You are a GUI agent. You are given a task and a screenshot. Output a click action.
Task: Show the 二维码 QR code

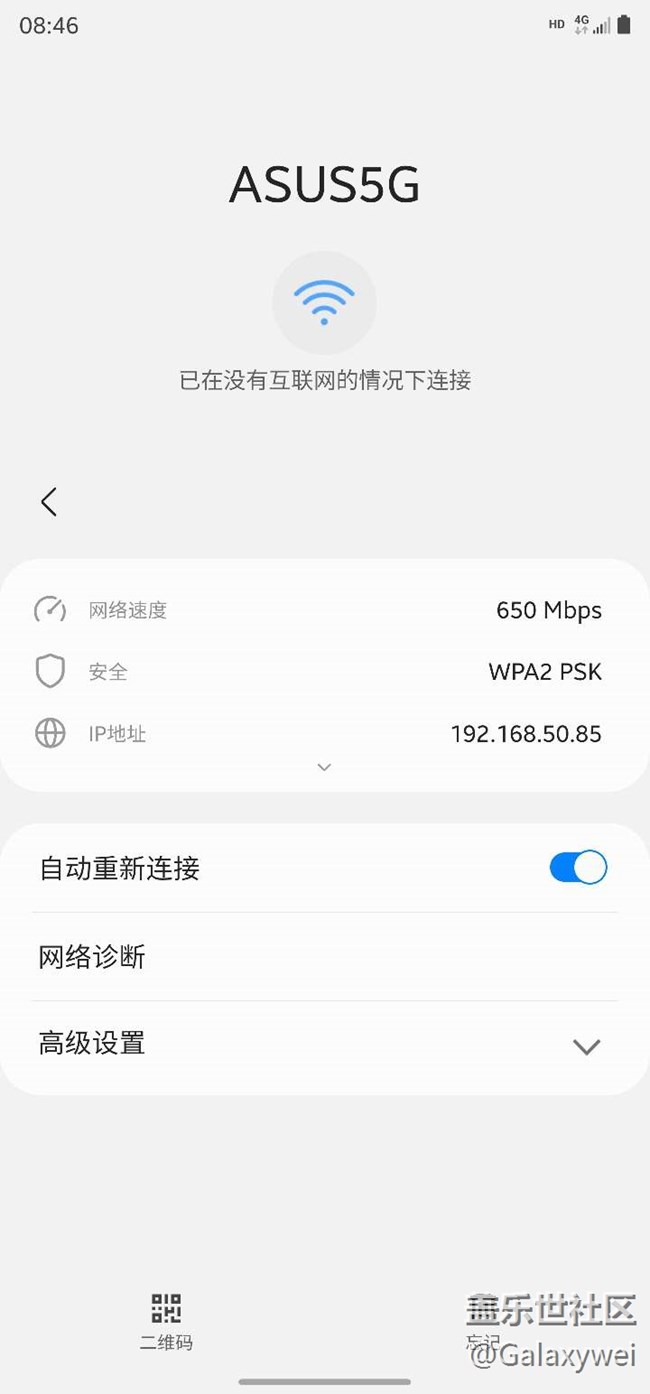pos(166,1320)
